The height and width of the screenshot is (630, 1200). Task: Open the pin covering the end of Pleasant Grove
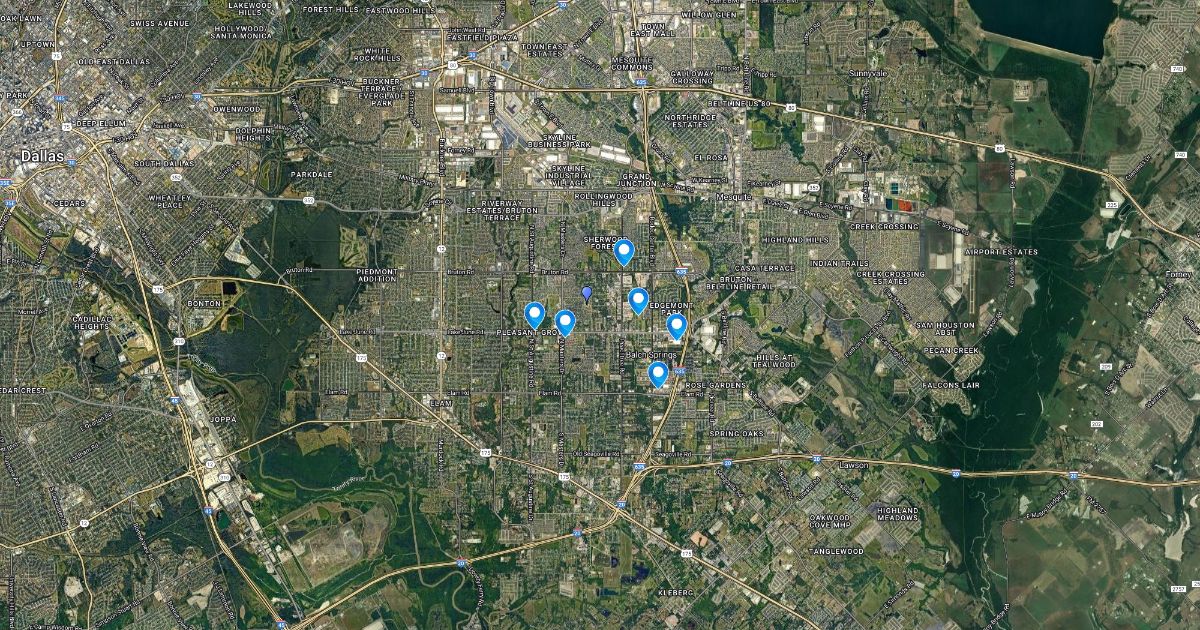(565, 322)
